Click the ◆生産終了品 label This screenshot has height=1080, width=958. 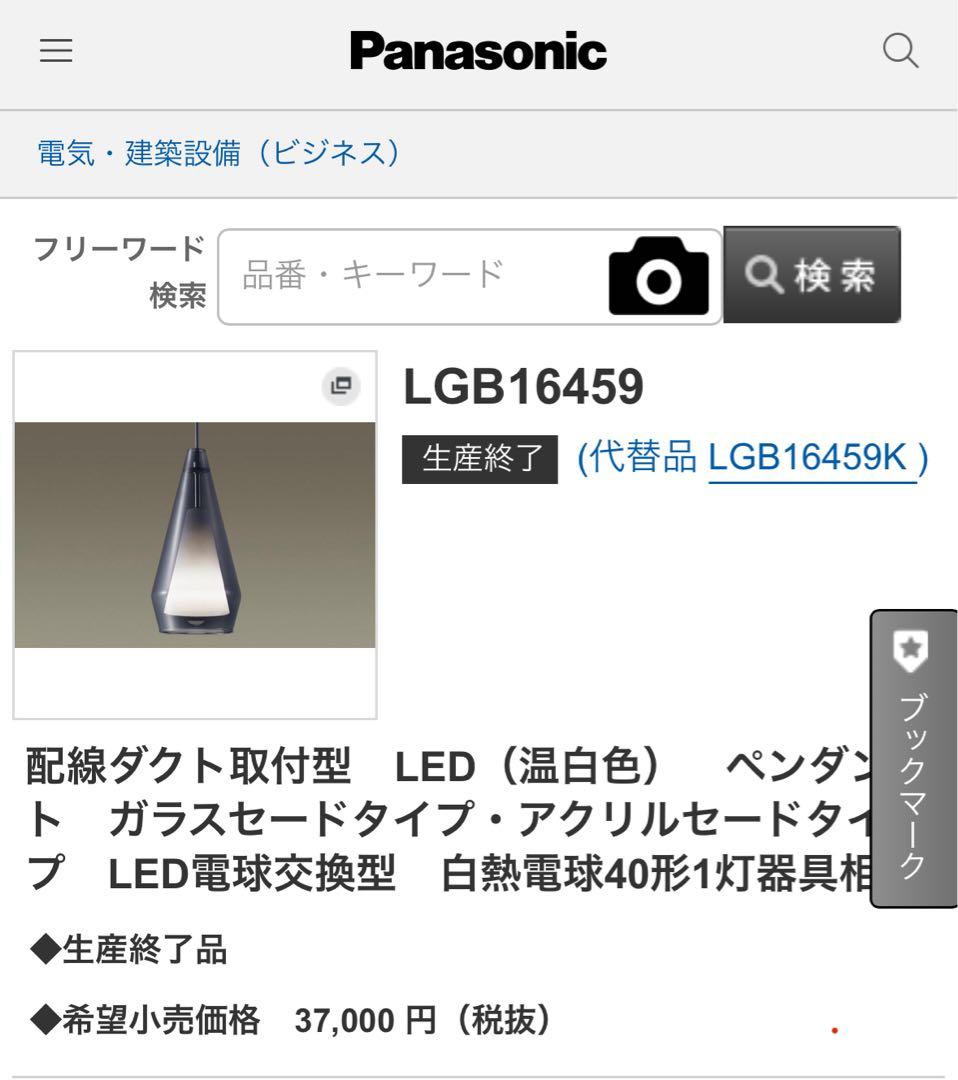tap(130, 952)
